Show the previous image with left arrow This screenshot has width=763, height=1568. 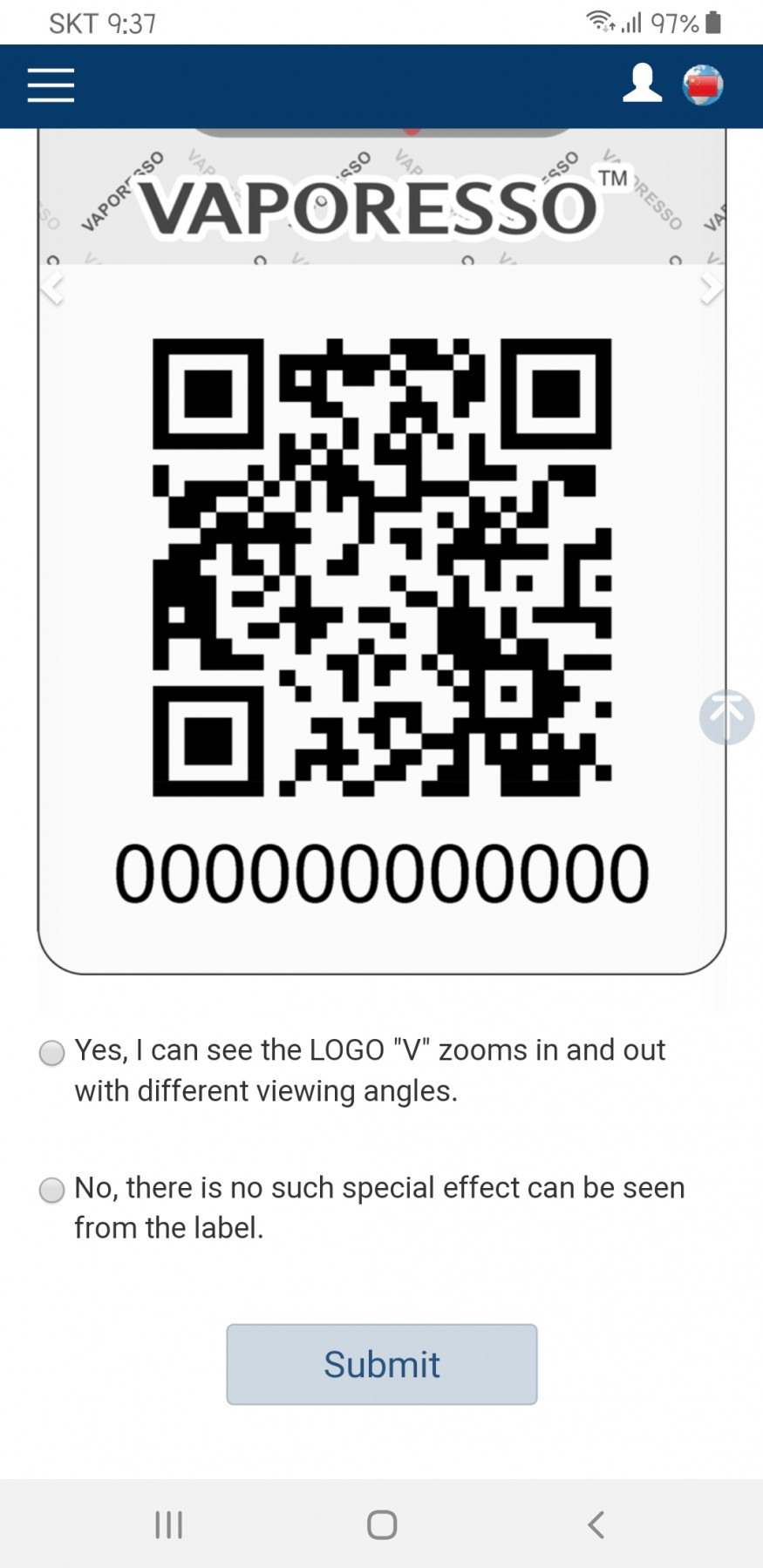pyautogui.click(x=53, y=288)
